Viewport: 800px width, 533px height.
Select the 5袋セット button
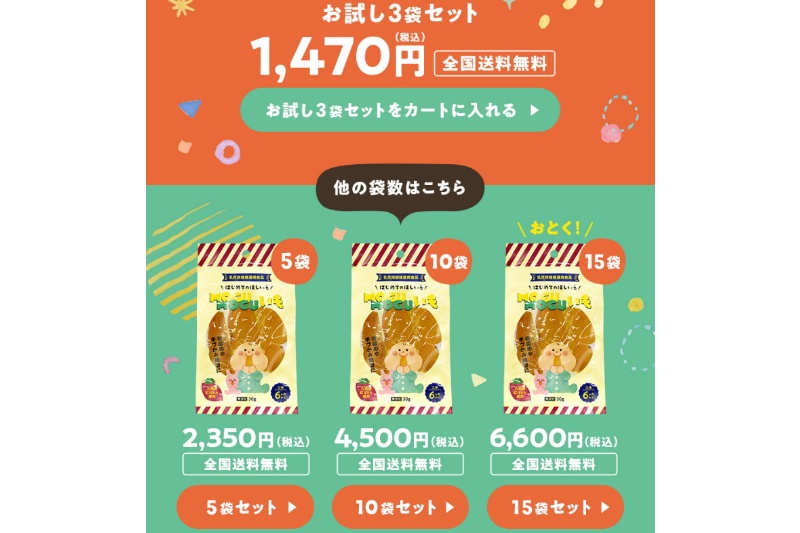[244, 507]
